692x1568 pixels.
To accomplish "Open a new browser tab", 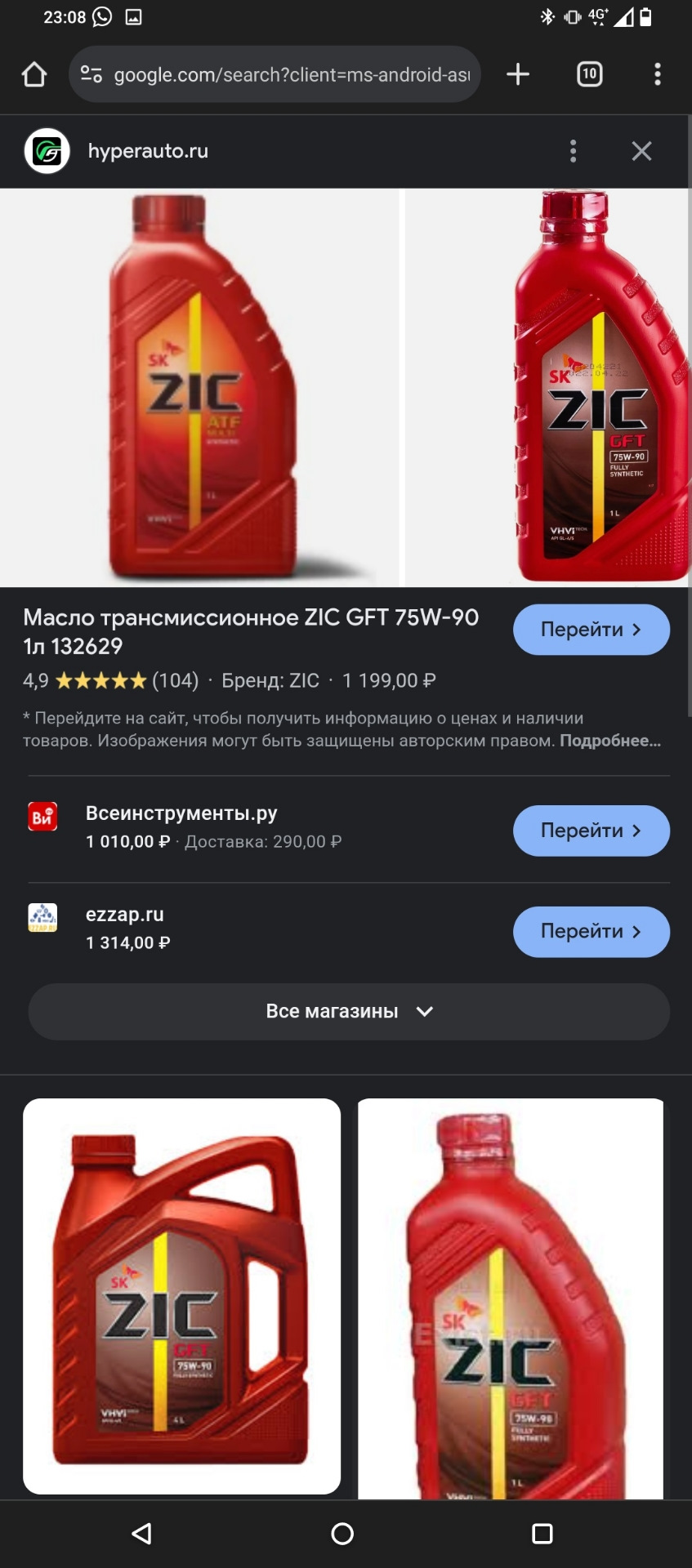I will pyautogui.click(x=518, y=74).
